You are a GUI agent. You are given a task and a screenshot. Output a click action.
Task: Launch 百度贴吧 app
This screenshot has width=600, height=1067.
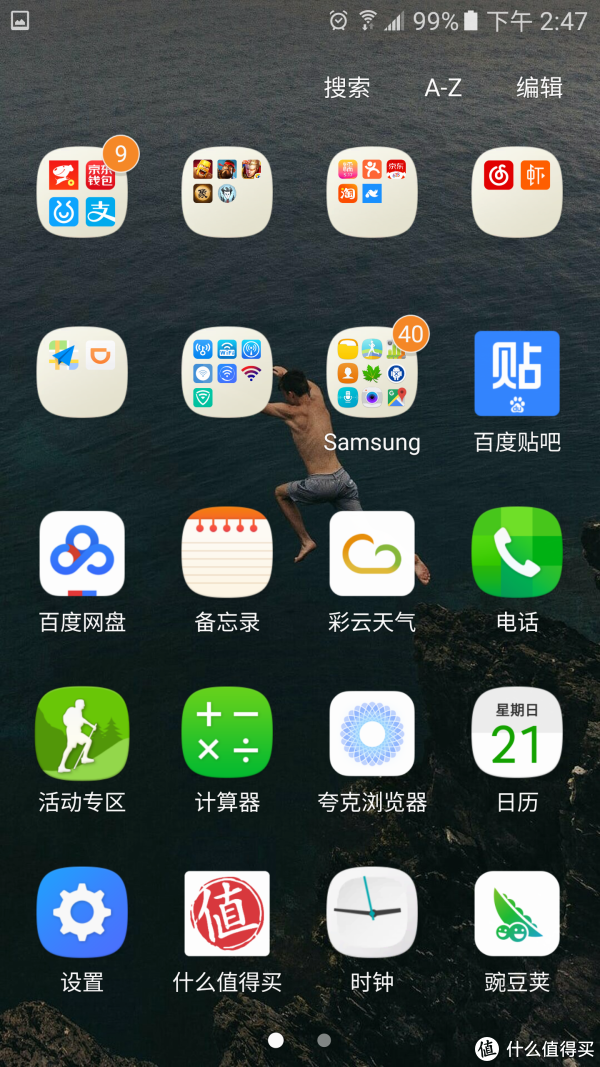[517, 373]
